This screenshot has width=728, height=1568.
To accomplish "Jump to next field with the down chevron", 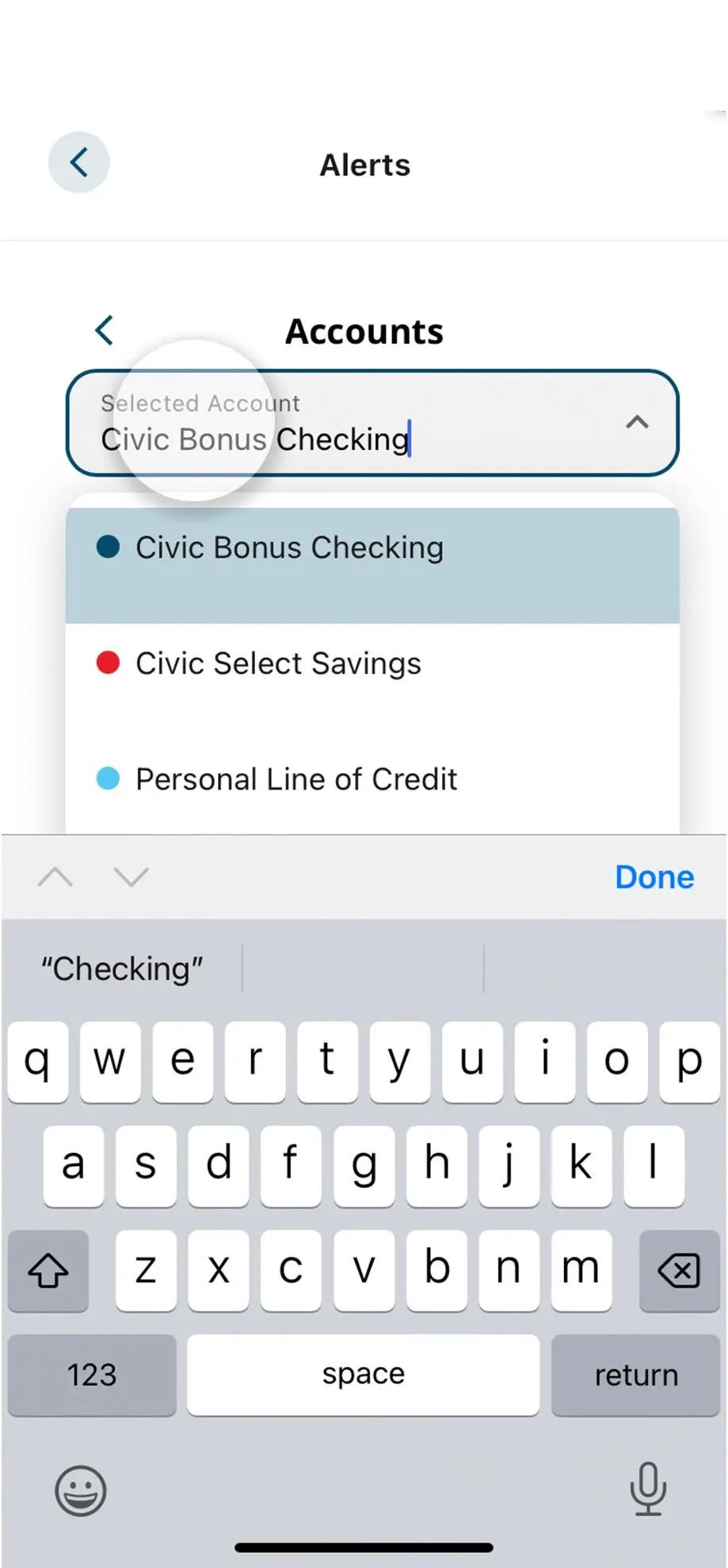I will click(129, 877).
